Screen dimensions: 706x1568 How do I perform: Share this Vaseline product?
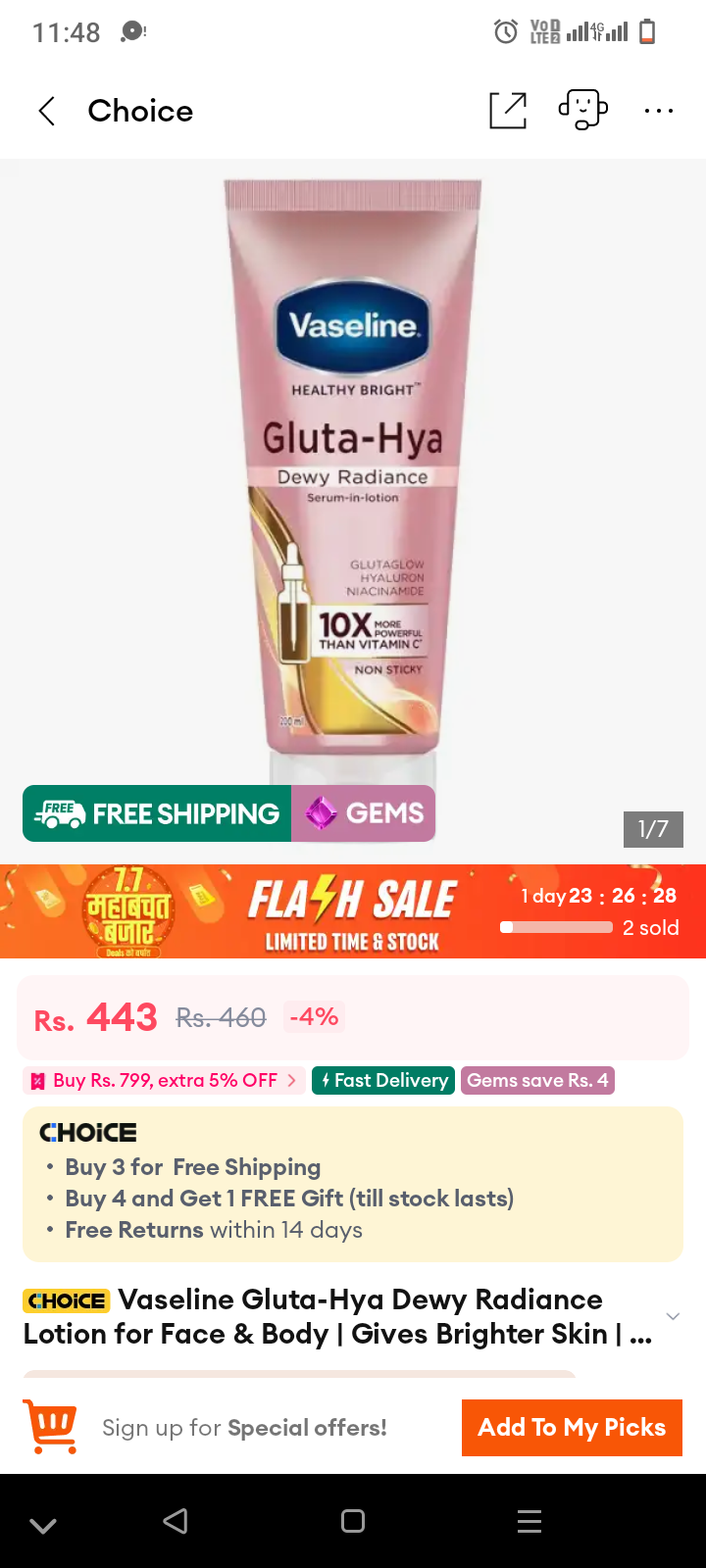[508, 111]
